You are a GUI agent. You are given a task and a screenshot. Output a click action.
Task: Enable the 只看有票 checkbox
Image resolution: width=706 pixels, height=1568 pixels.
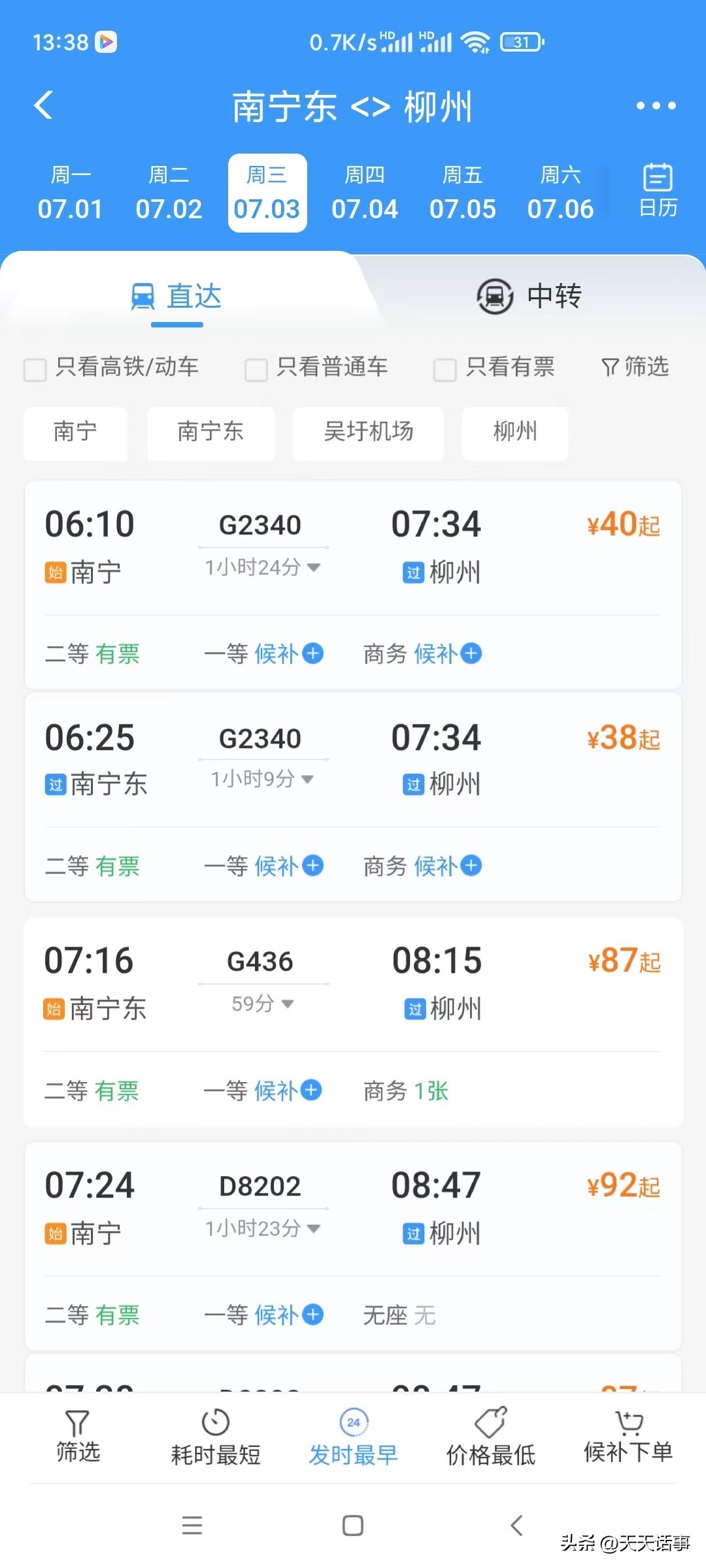pos(445,369)
